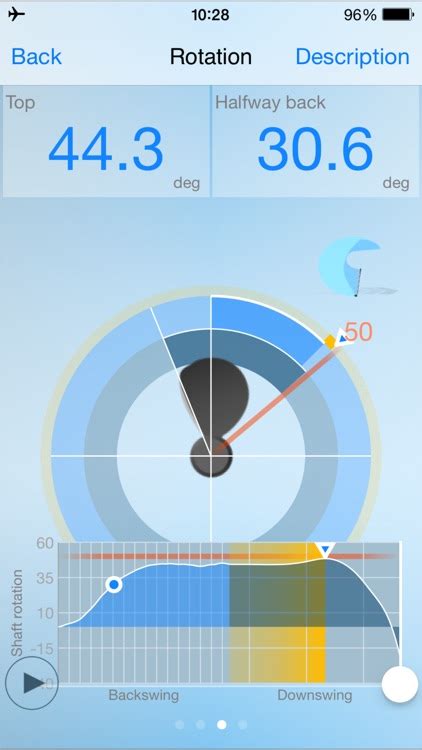Open the Description link
422x750 pixels.
(353, 57)
